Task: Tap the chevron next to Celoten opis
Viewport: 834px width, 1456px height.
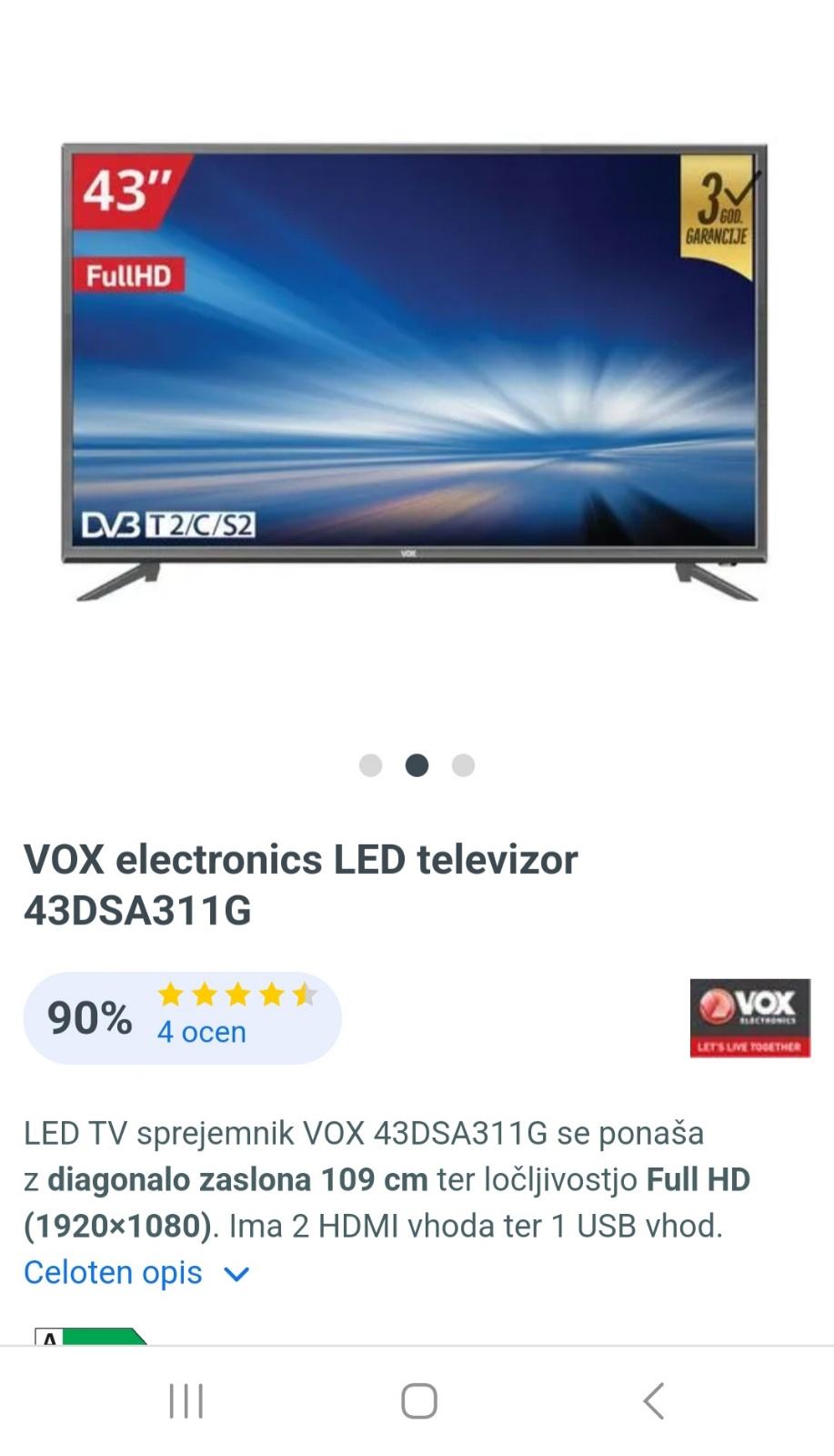Action: pyautogui.click(x=236, y=1273)
